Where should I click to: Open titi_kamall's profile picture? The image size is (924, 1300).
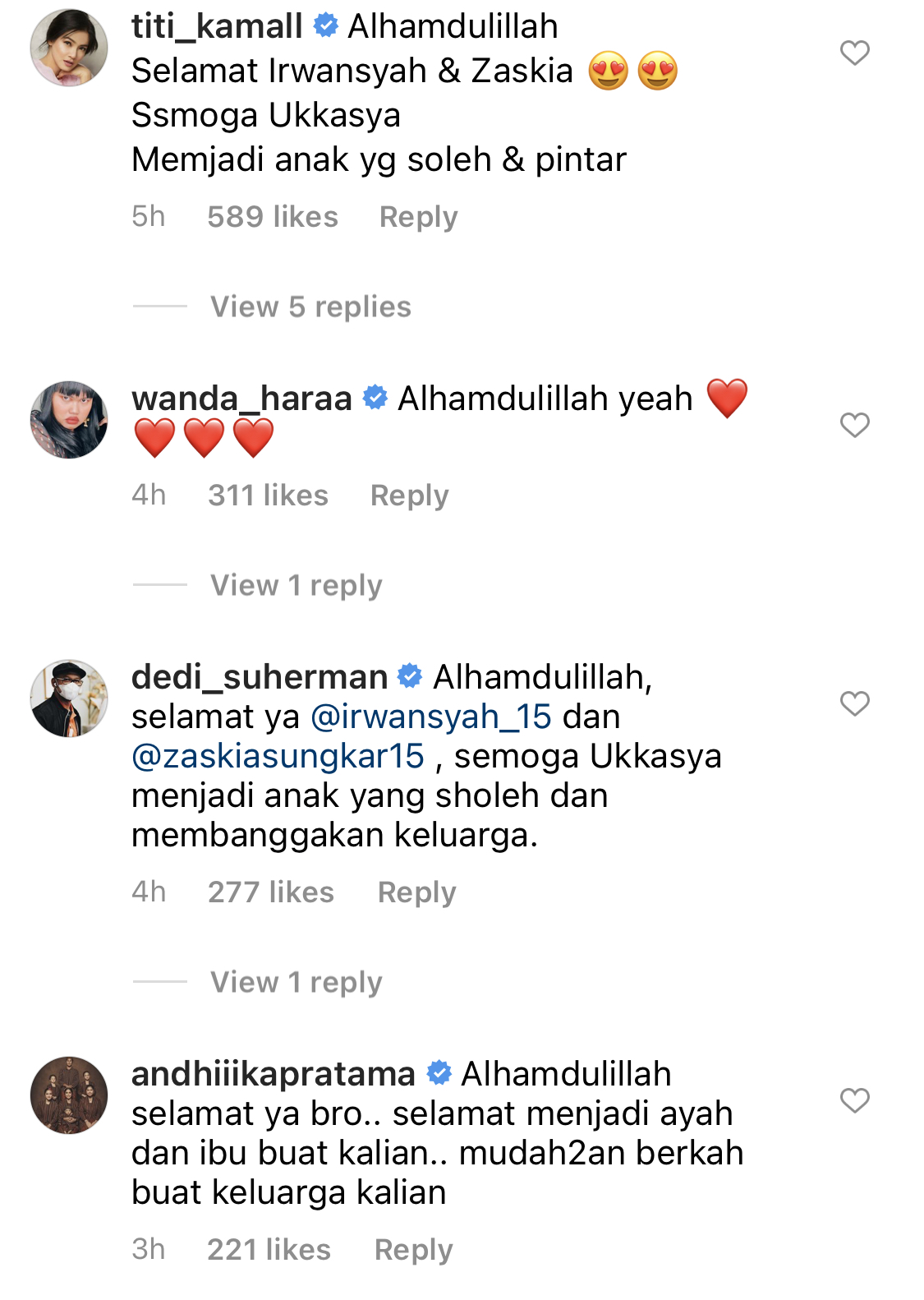(69, 48)
